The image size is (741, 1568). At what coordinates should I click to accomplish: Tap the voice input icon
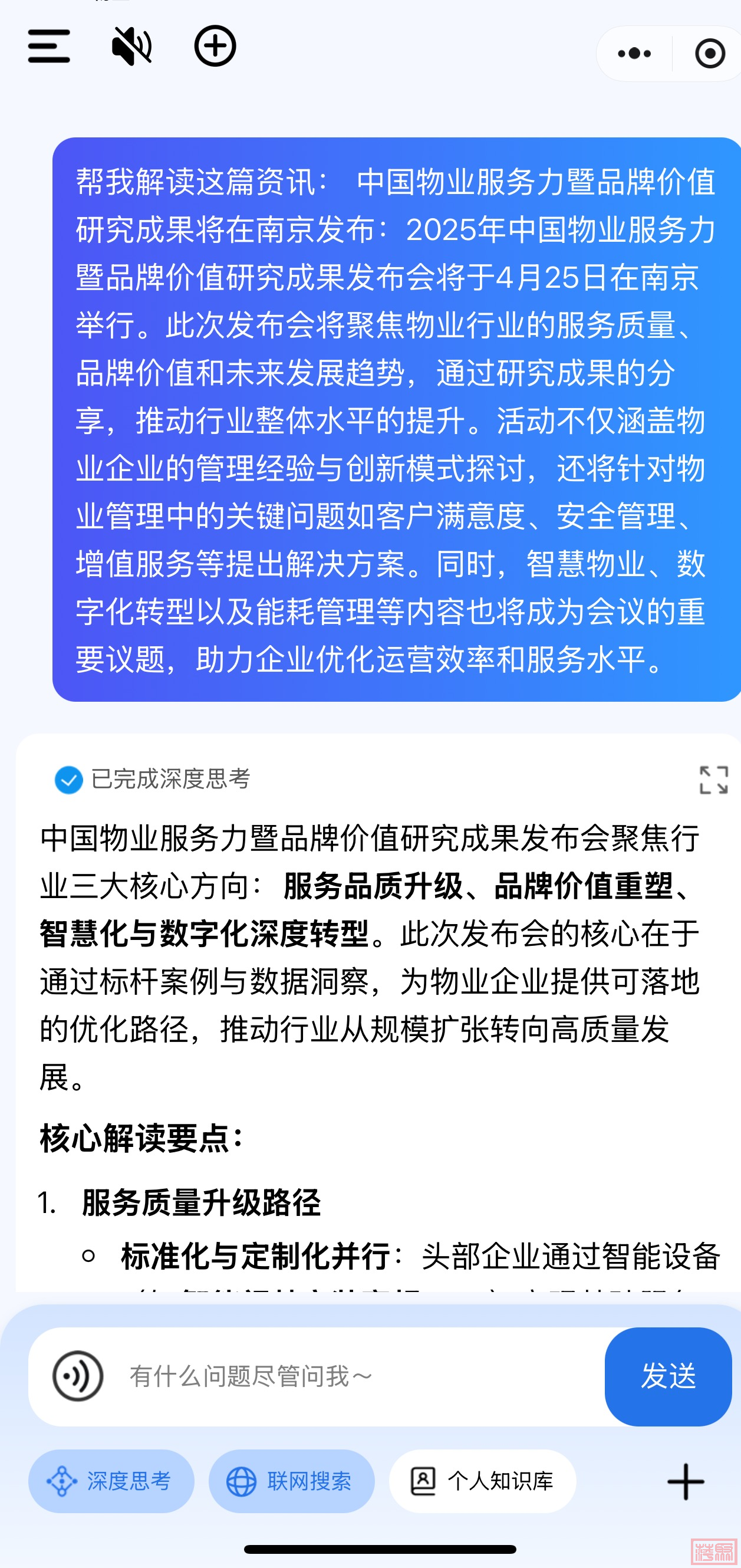coord(78,1376)
